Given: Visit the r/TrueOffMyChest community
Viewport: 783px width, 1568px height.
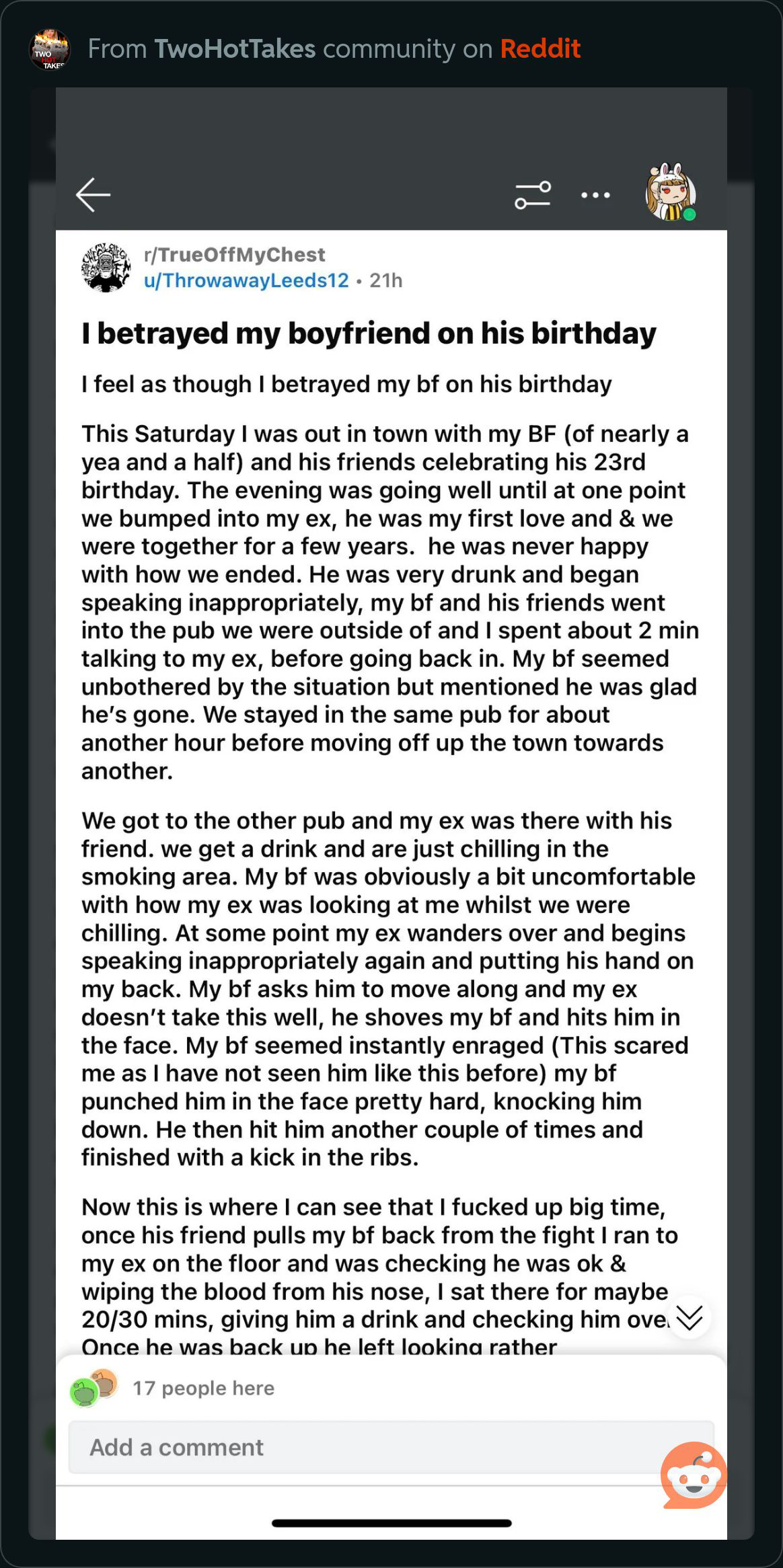Looking at the screenshot, I should pos(234,255).
